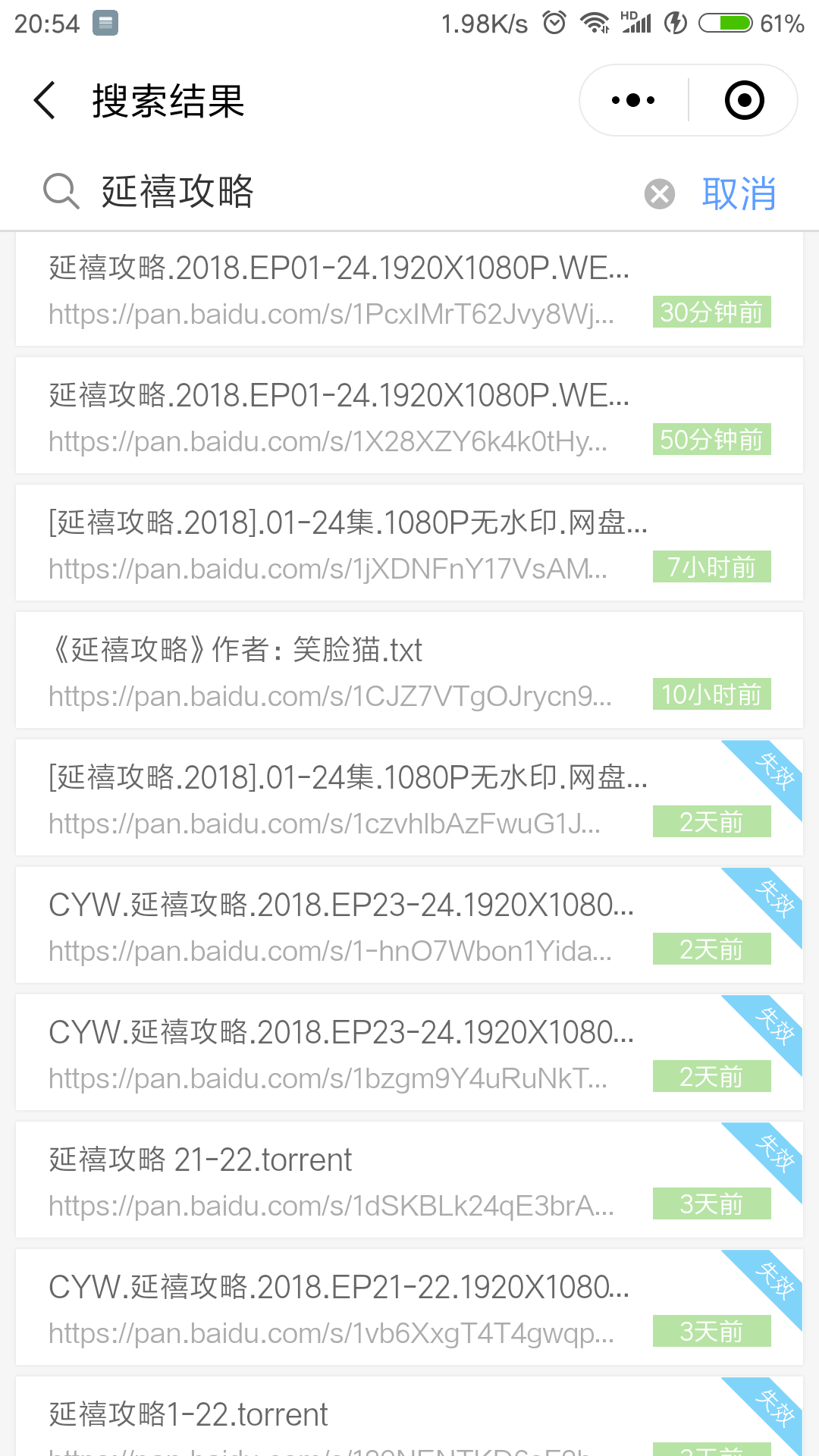Open the 延禧攻略1-22.torrent result
The height and width of the screenshot is (1456, 819).
(x=409, y=1417)
